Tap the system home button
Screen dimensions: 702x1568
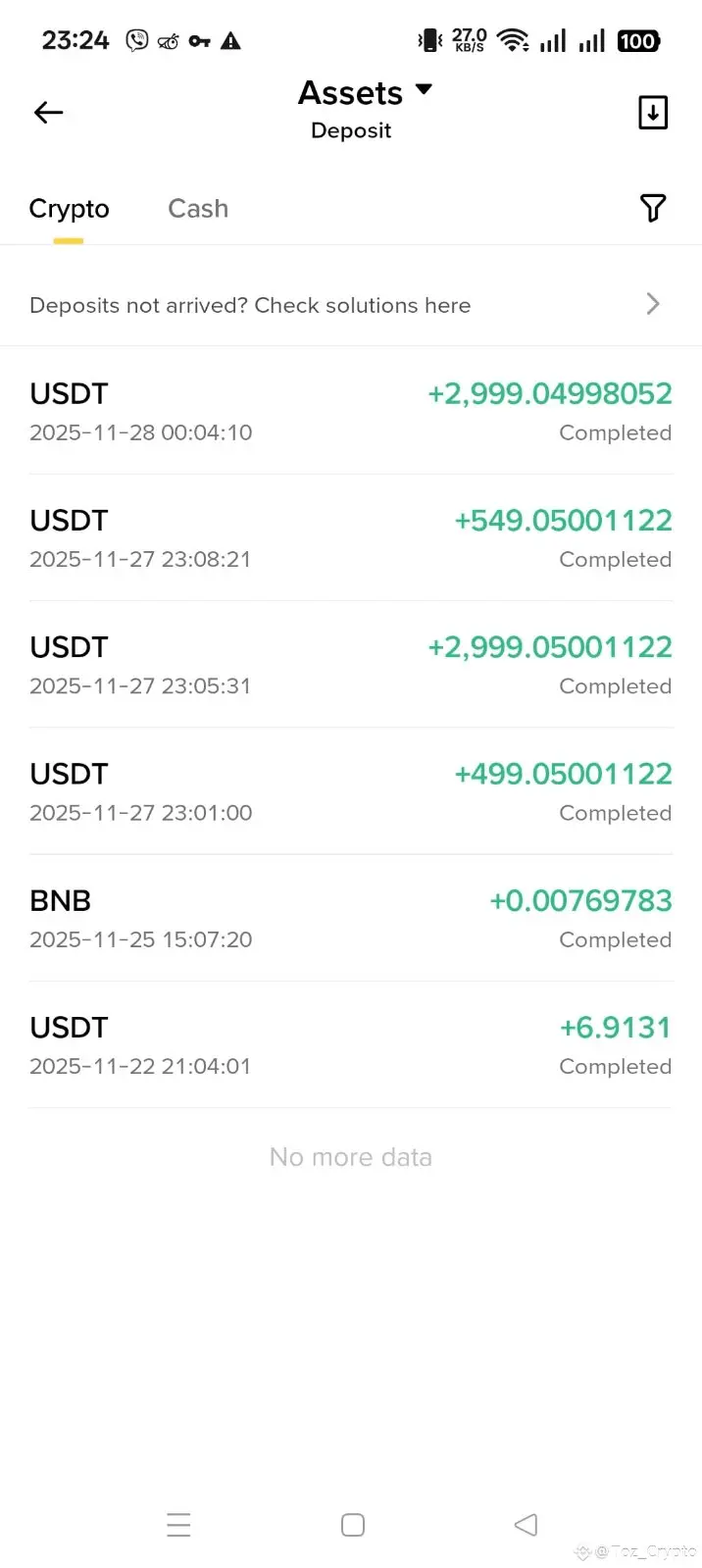point(353,1525)
